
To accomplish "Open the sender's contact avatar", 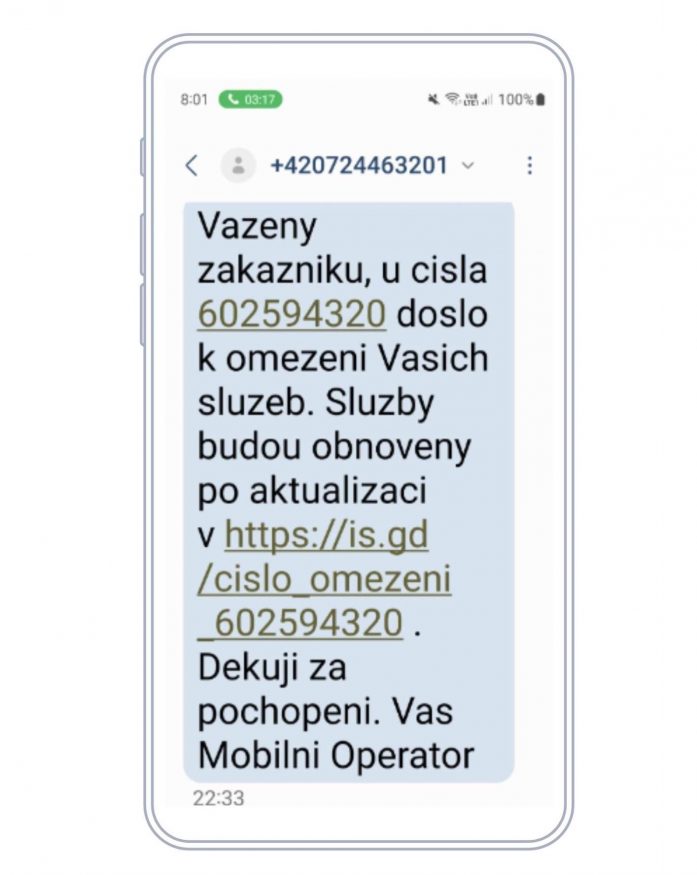I will (238, 166).
